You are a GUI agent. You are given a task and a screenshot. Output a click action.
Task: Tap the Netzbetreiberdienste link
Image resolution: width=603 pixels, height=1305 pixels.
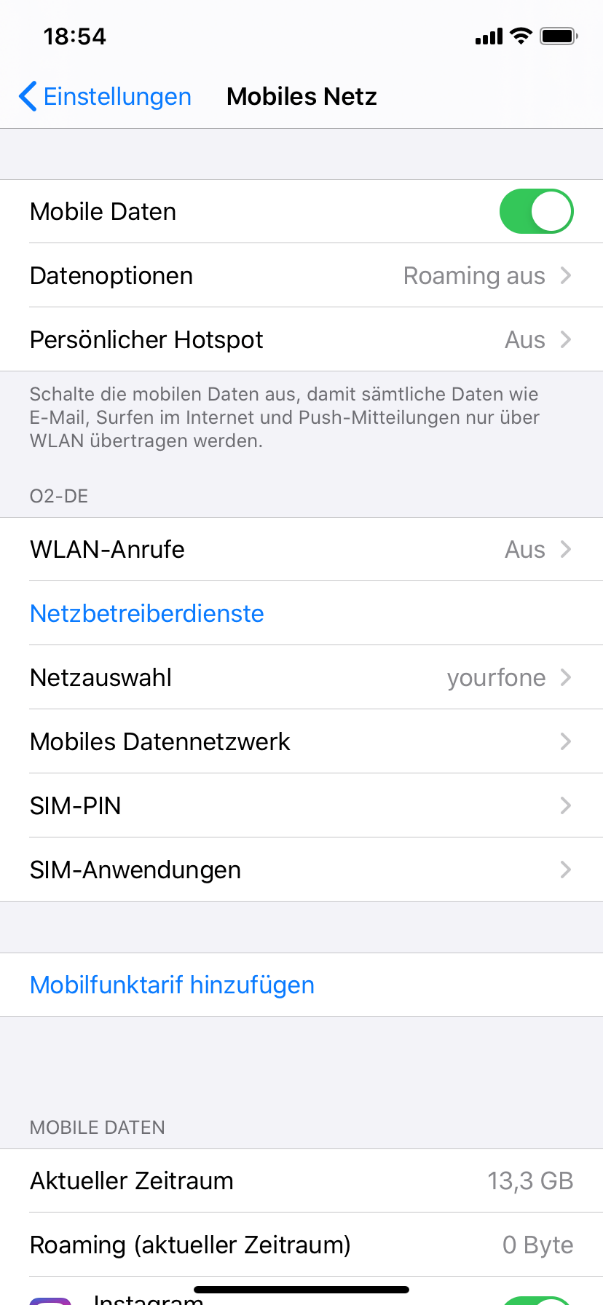click(147, 614)
